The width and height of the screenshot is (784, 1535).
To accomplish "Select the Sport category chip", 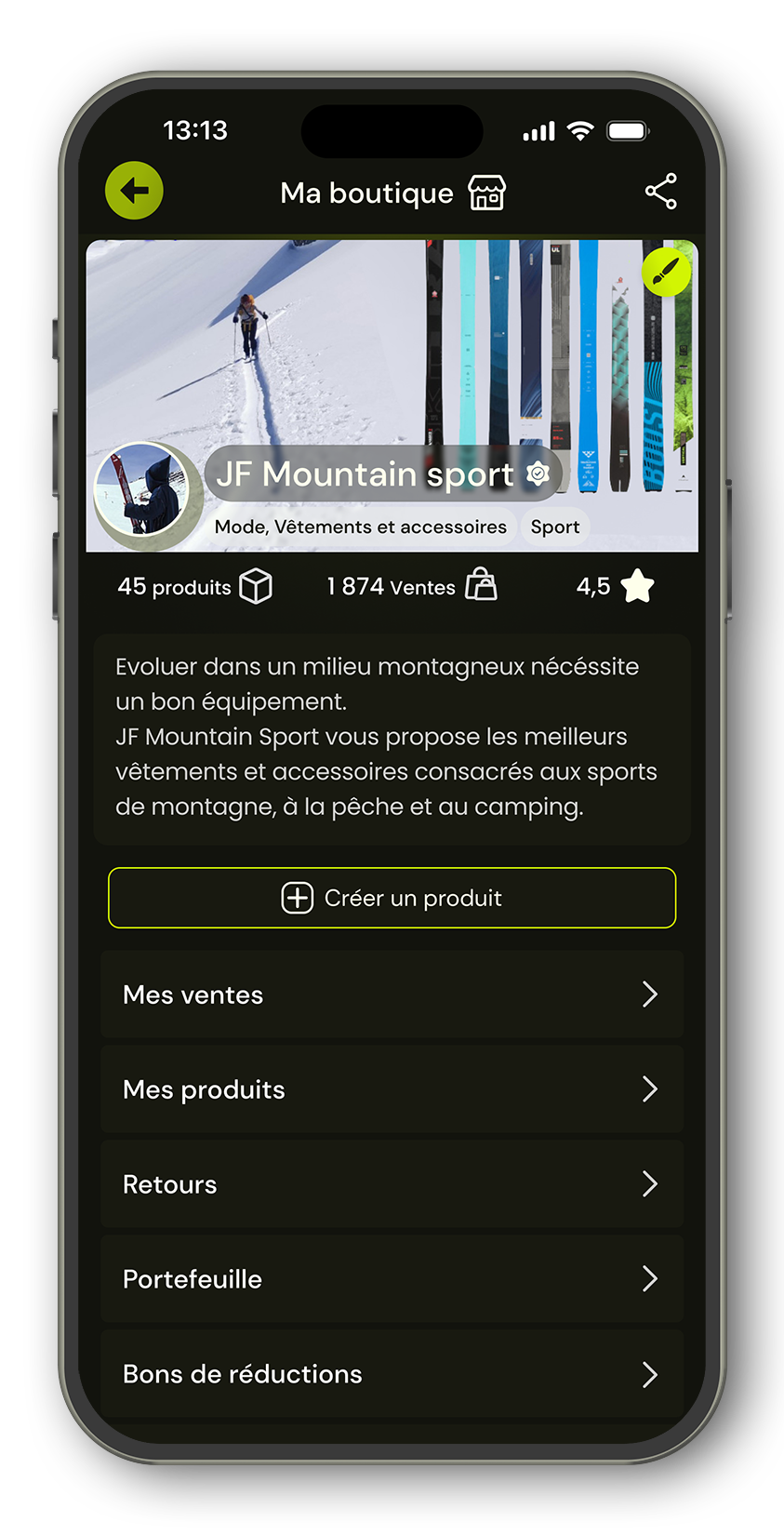I will [555, 527].
